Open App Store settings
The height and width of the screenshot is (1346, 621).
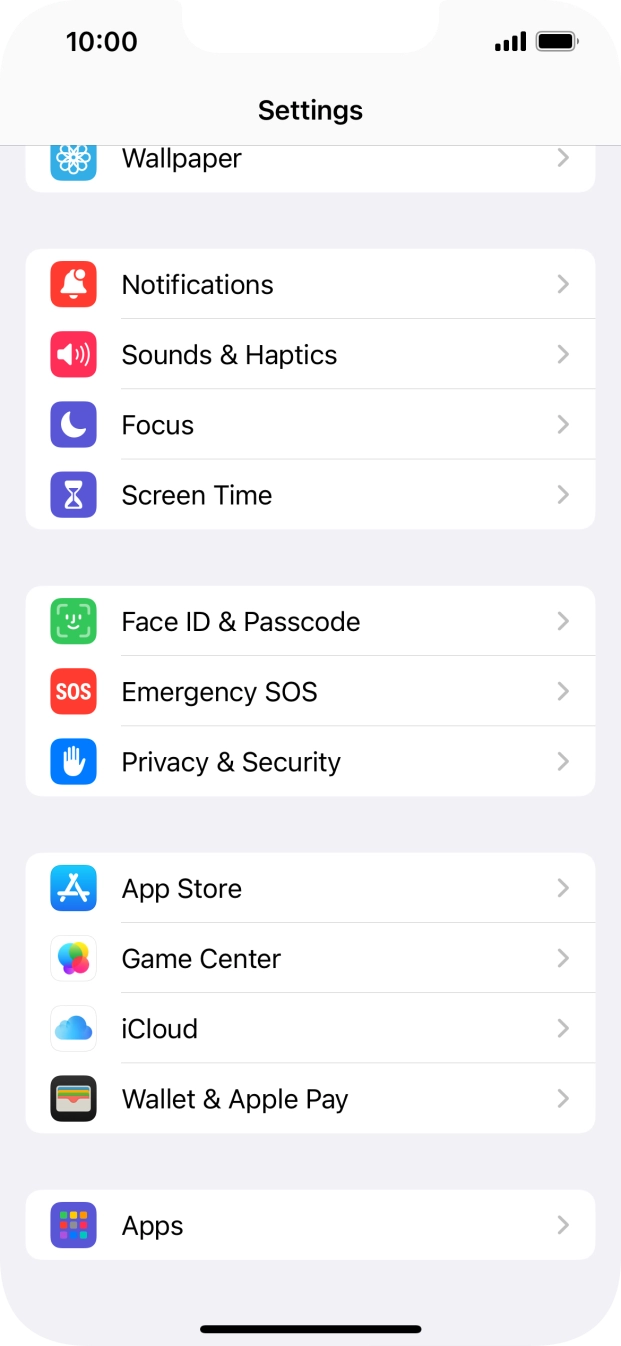[310, 888]
